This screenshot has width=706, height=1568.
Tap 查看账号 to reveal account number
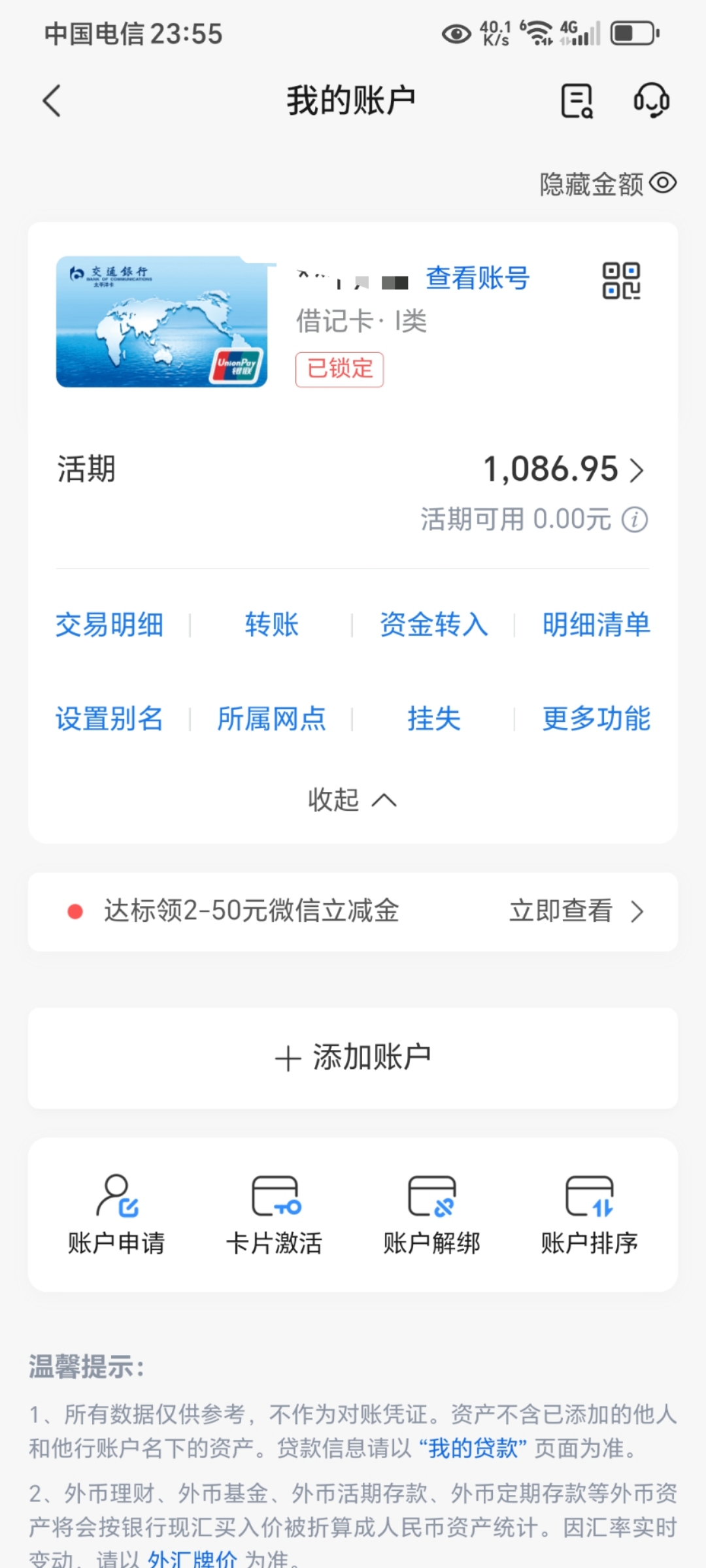[477, 278]
